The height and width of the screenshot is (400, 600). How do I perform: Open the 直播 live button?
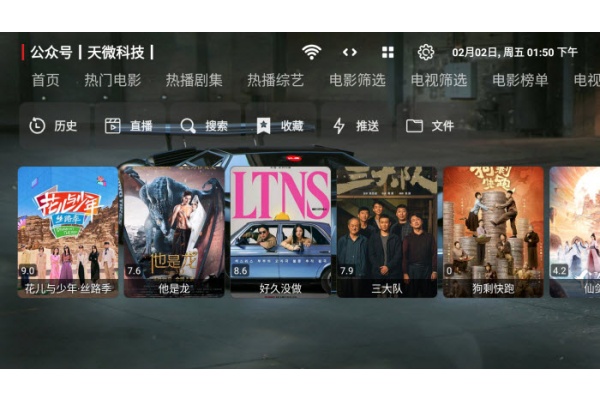(129, 126)
